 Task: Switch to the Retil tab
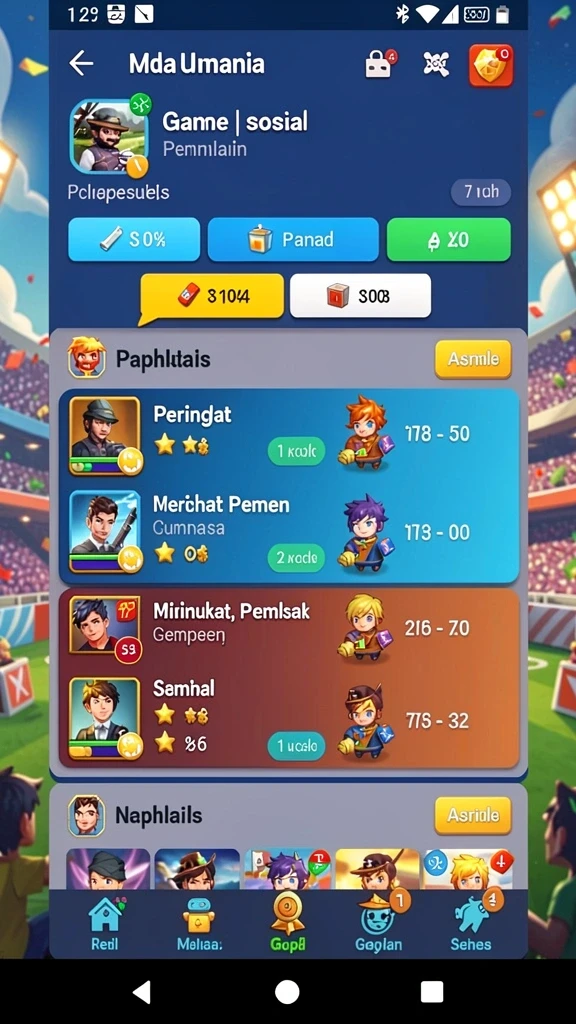[x=105, y=923]
